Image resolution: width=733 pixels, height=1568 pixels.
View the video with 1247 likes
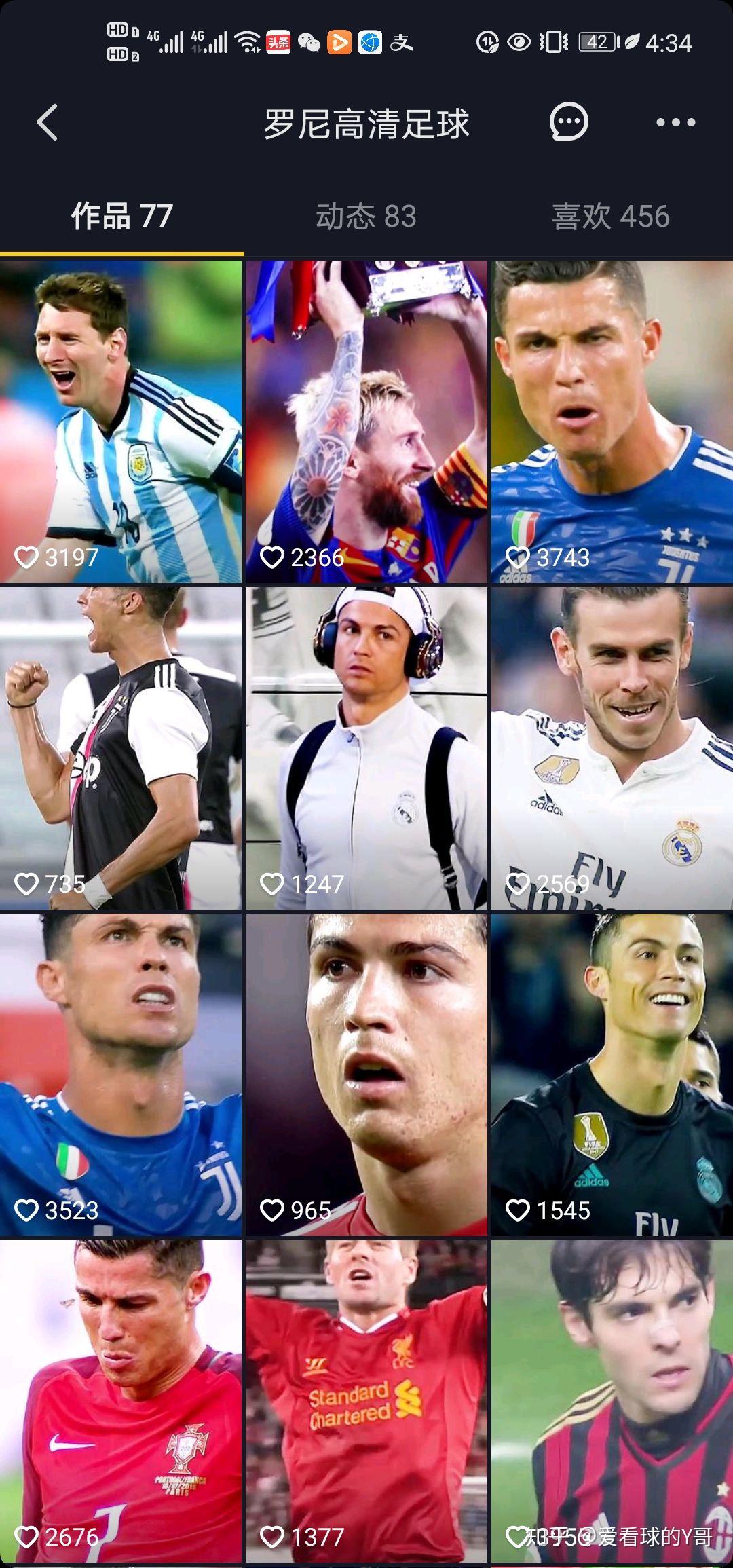pyautogui.click(x=366, y=747)
